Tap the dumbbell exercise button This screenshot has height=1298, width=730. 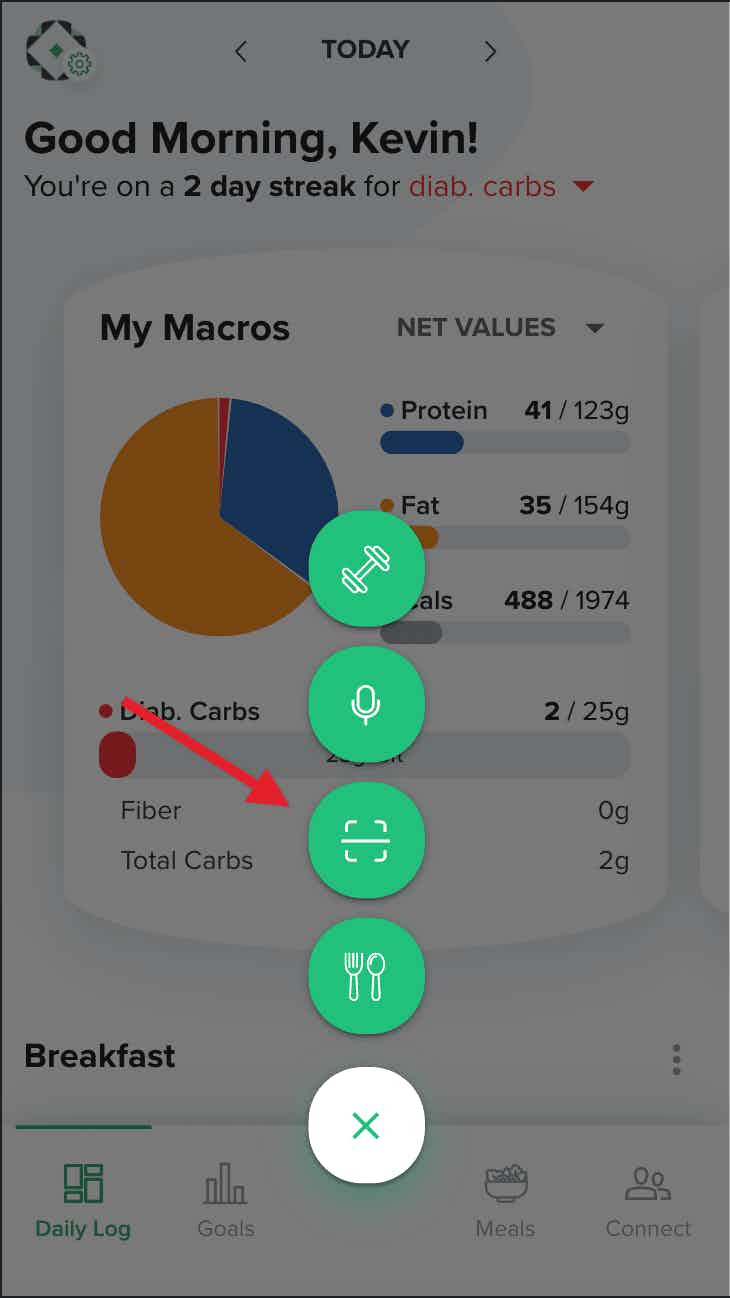(367, 569)
